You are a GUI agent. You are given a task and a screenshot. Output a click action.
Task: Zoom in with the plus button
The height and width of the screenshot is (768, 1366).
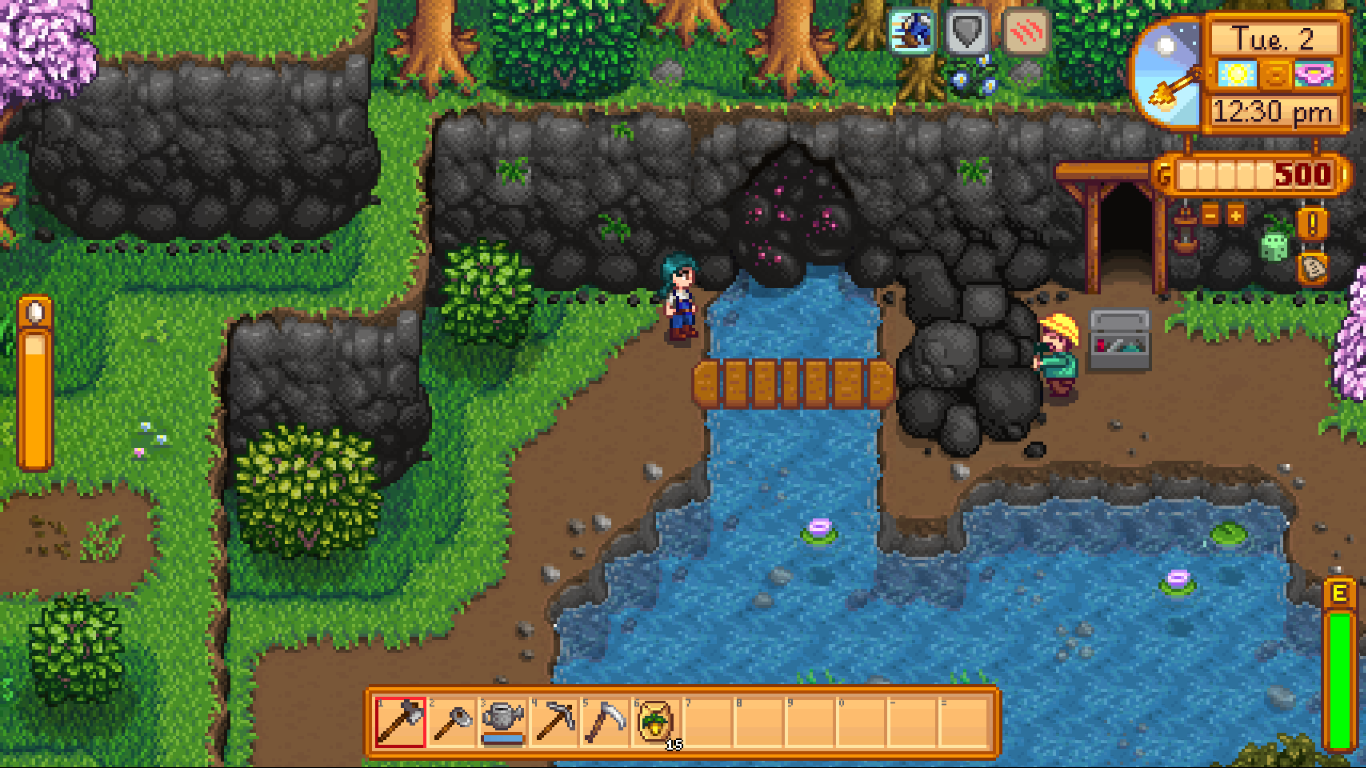(1236, 214)
